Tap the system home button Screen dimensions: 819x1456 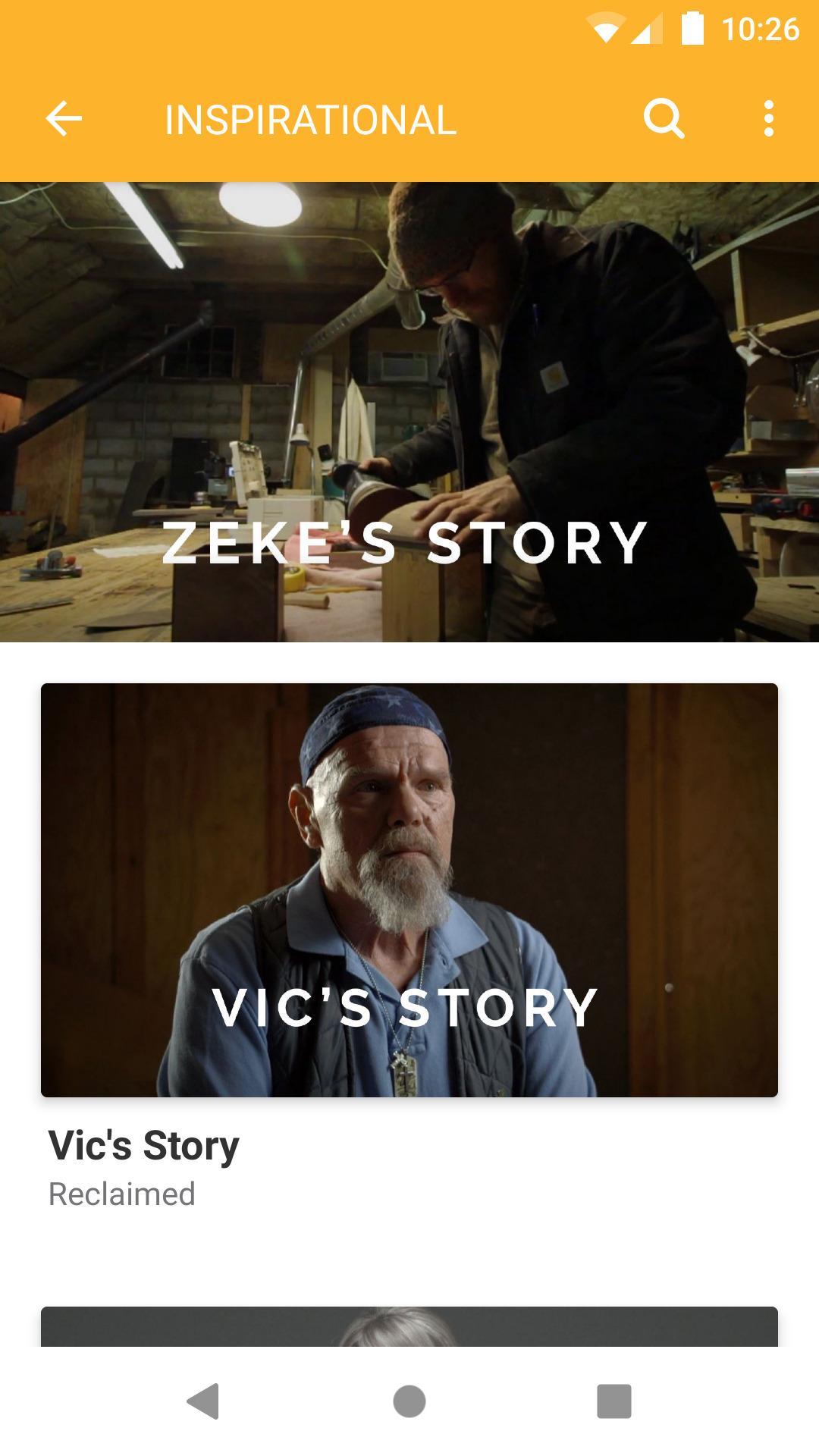tap(409, 1401)
